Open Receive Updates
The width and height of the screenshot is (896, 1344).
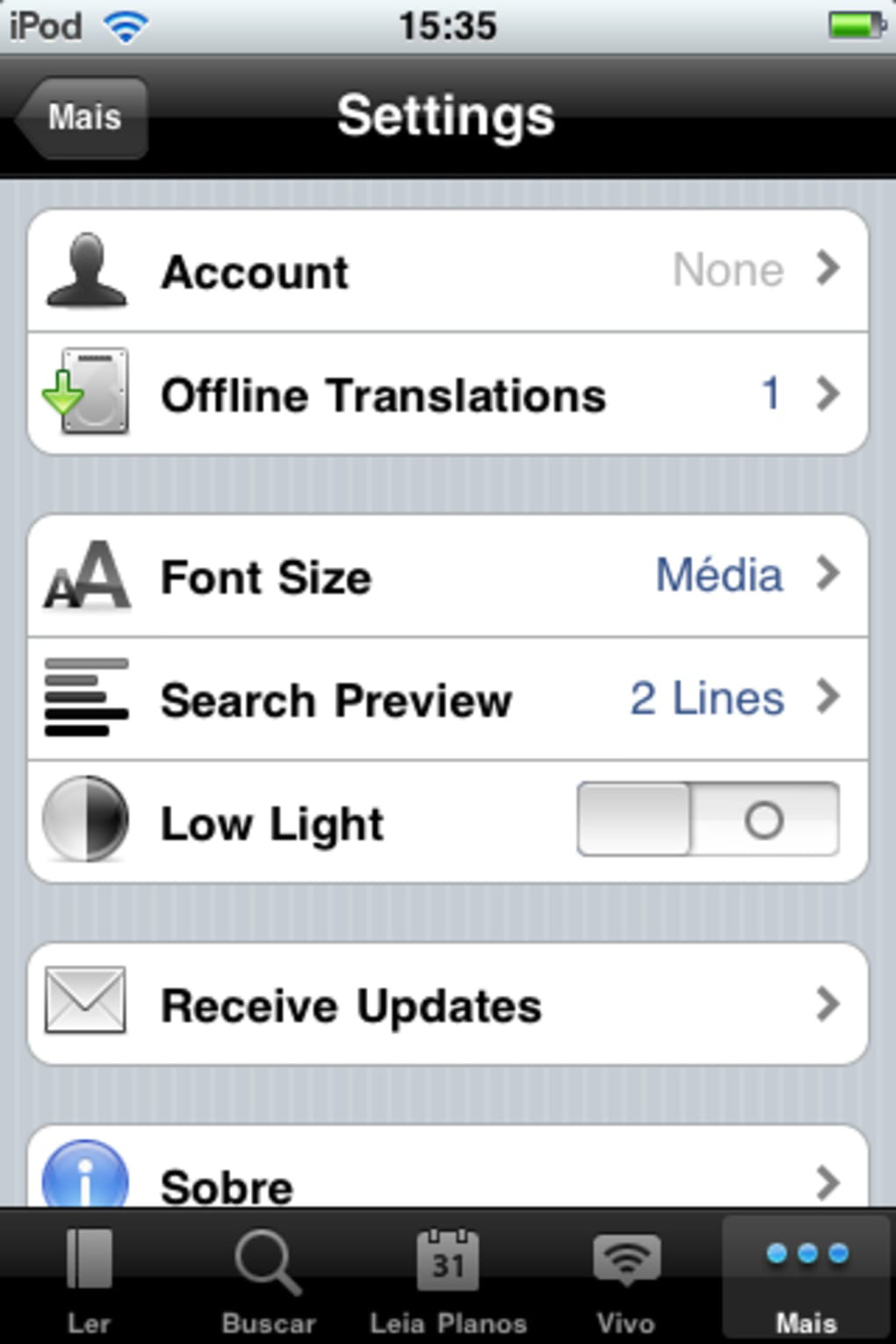[x=448, y=1005]
